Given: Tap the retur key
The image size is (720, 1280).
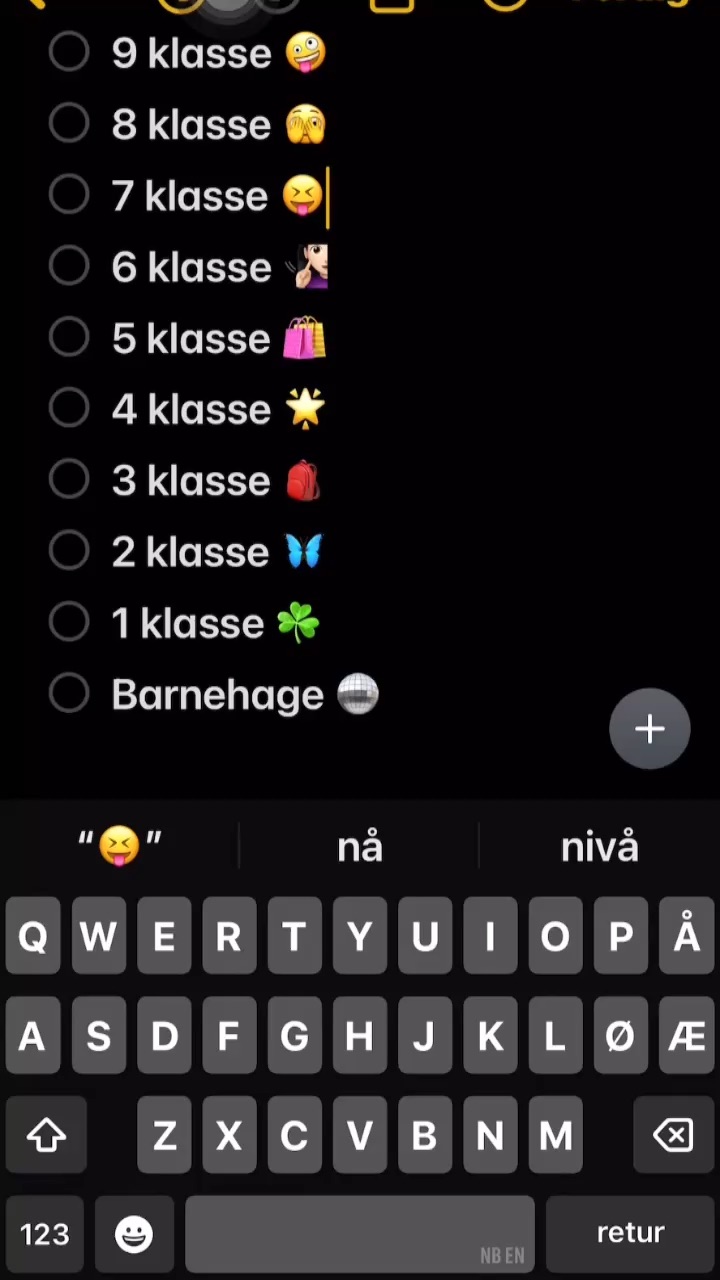Looking at the screenshot, I should pyautogui.click(x=630, y=1232).
